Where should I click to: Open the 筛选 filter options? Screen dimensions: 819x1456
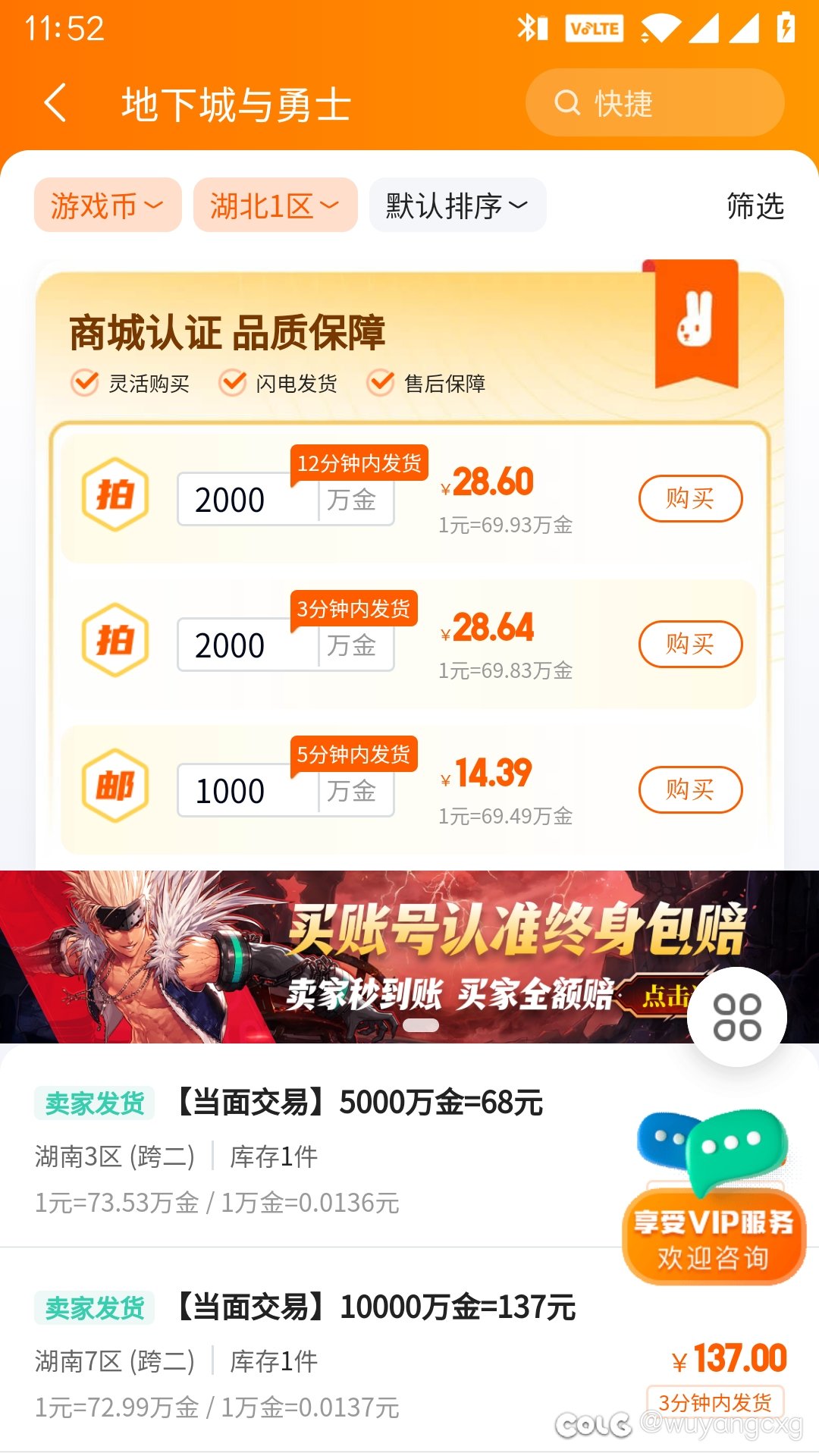point(755,206)
